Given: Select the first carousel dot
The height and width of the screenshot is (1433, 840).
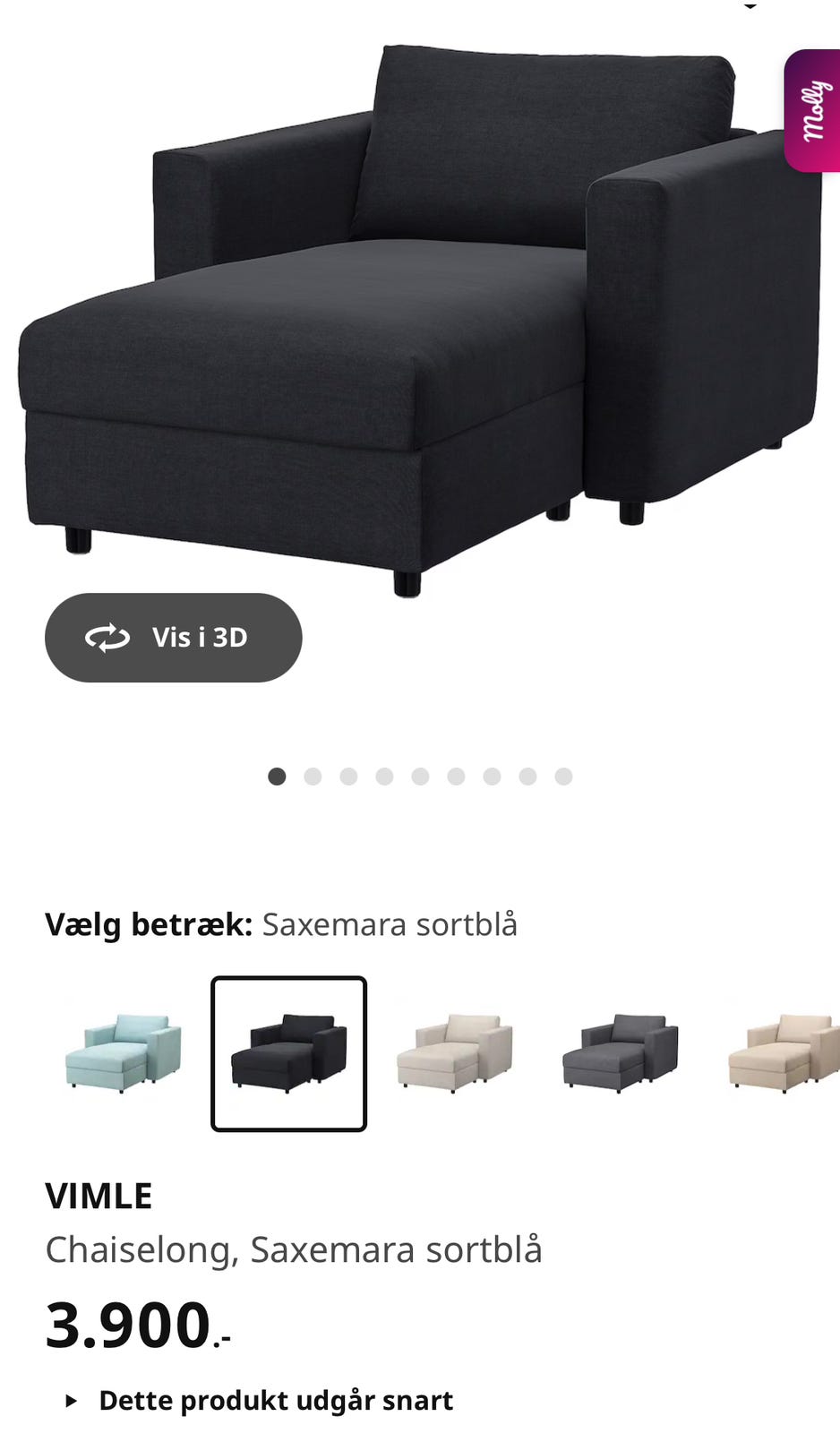Looking at the screenshot, I should (x=278, y=776).
